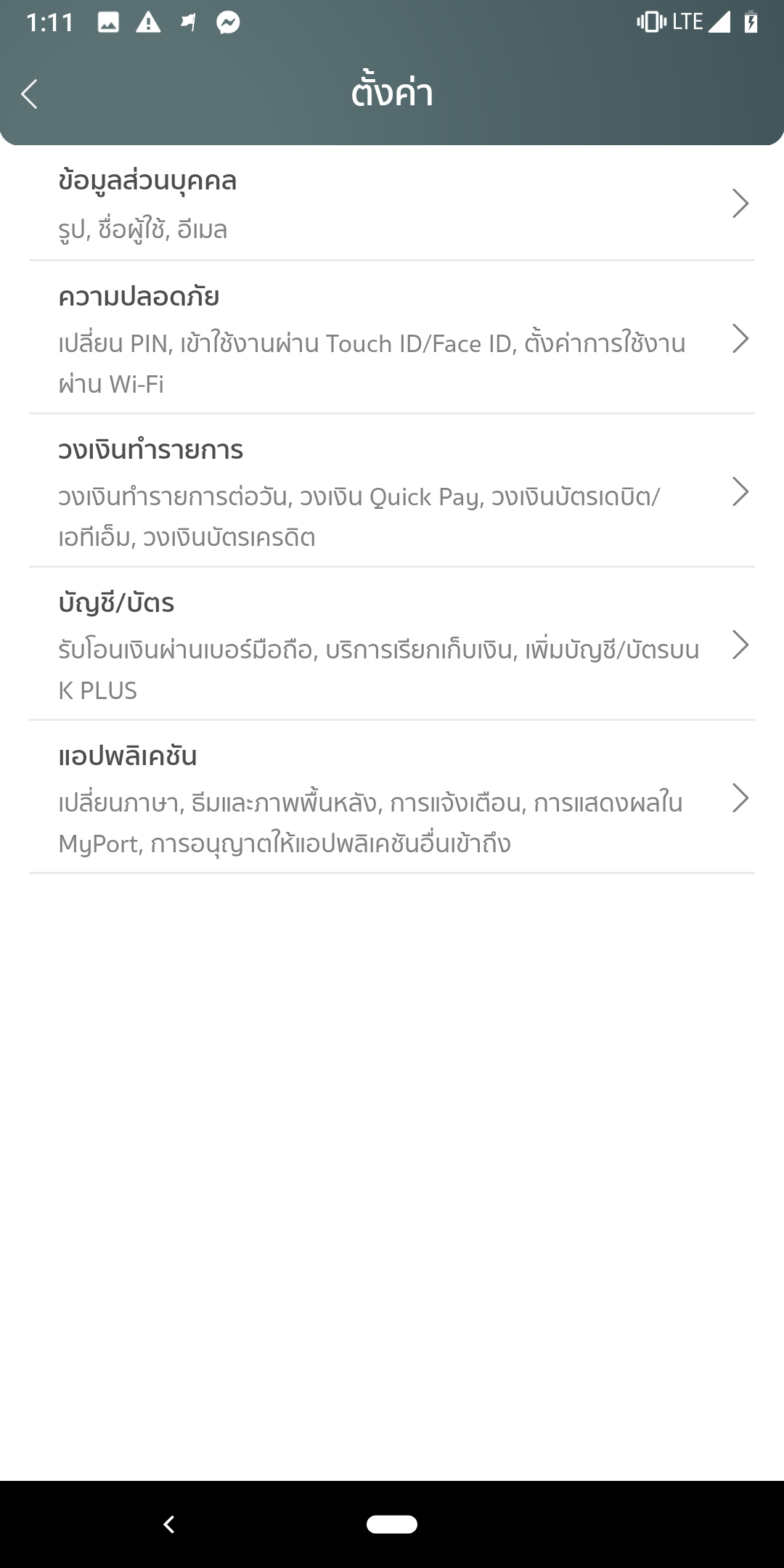Screen dimensions: 784x1568
Task: Open ข้อมูลส่วนบุคคล personal info settings
Action: pyautogui.click(x=392, y=204)
